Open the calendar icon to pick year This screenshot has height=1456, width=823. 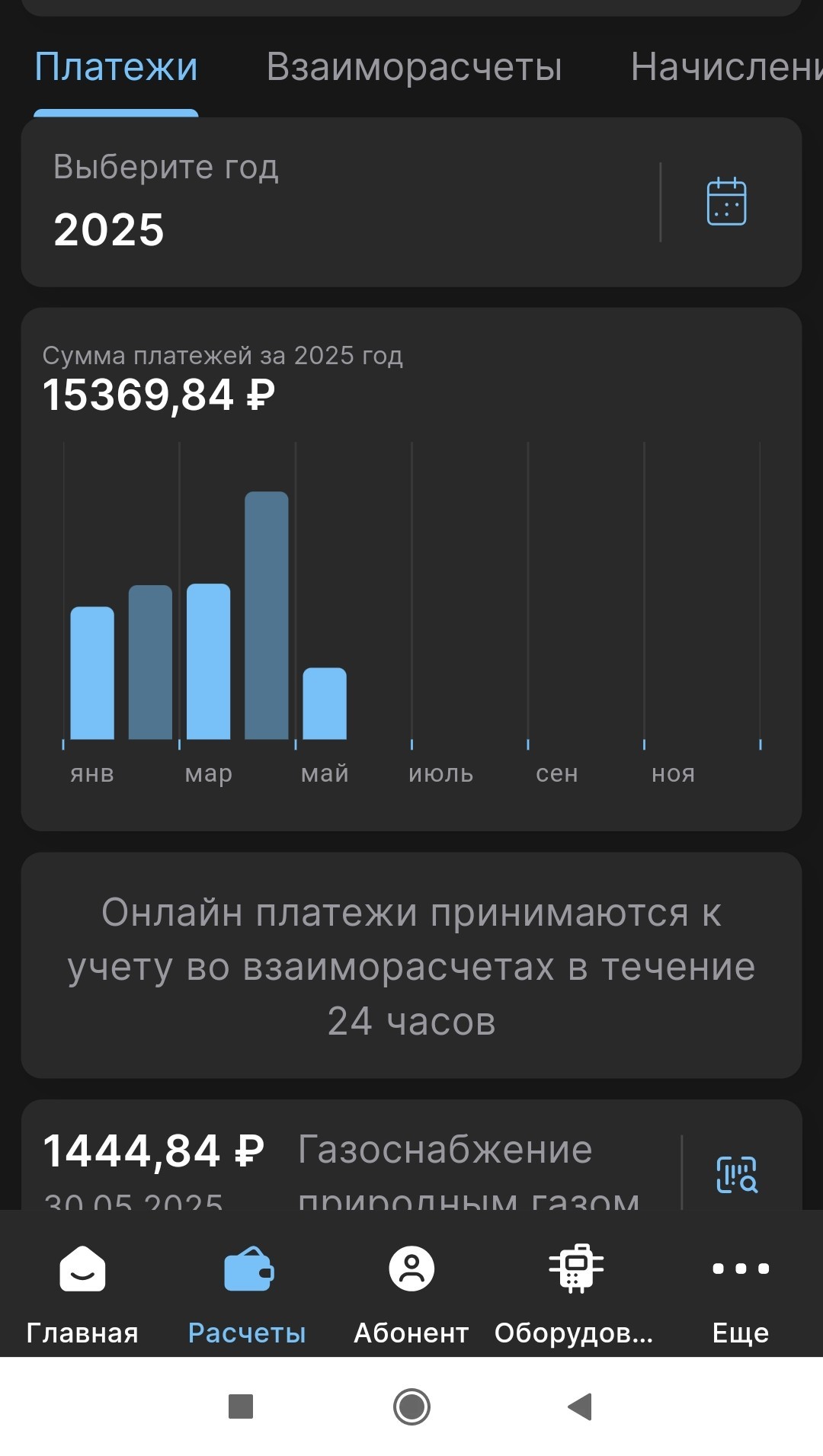click(726, 202)
